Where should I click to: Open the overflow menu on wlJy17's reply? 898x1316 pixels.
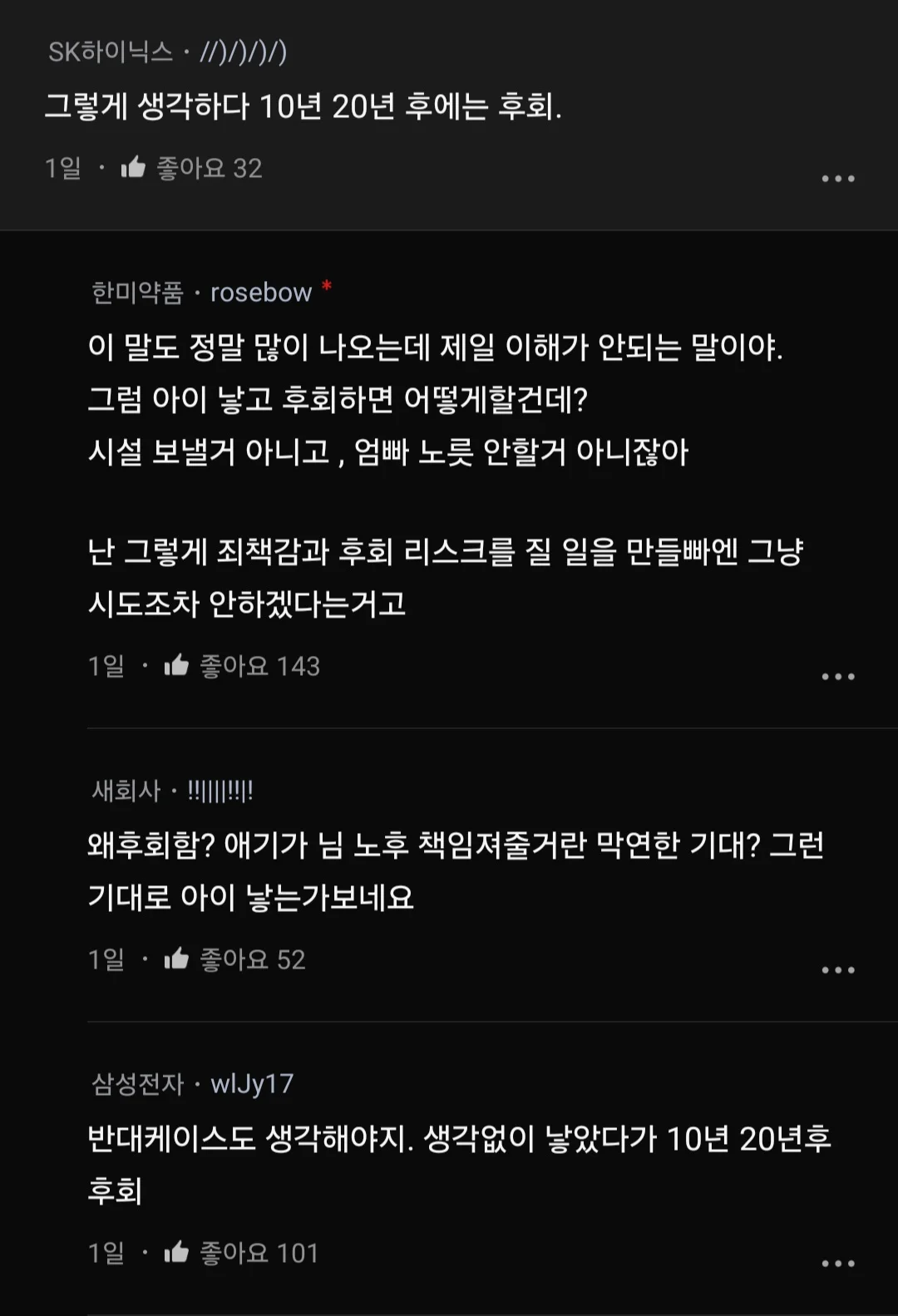(837, 1264)
